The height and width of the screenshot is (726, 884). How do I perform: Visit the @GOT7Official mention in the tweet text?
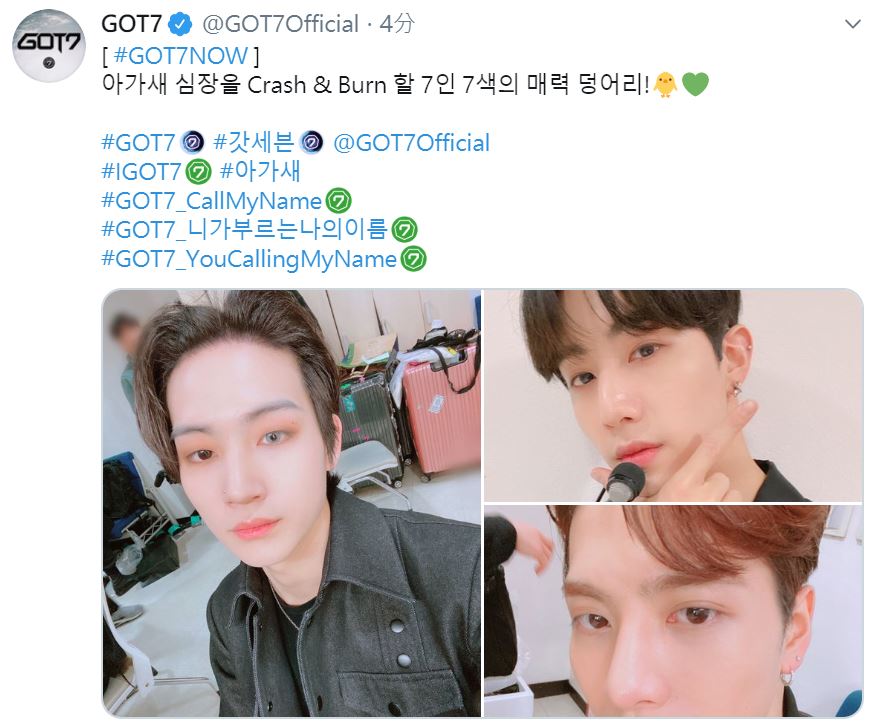click(x=410, y=142)
